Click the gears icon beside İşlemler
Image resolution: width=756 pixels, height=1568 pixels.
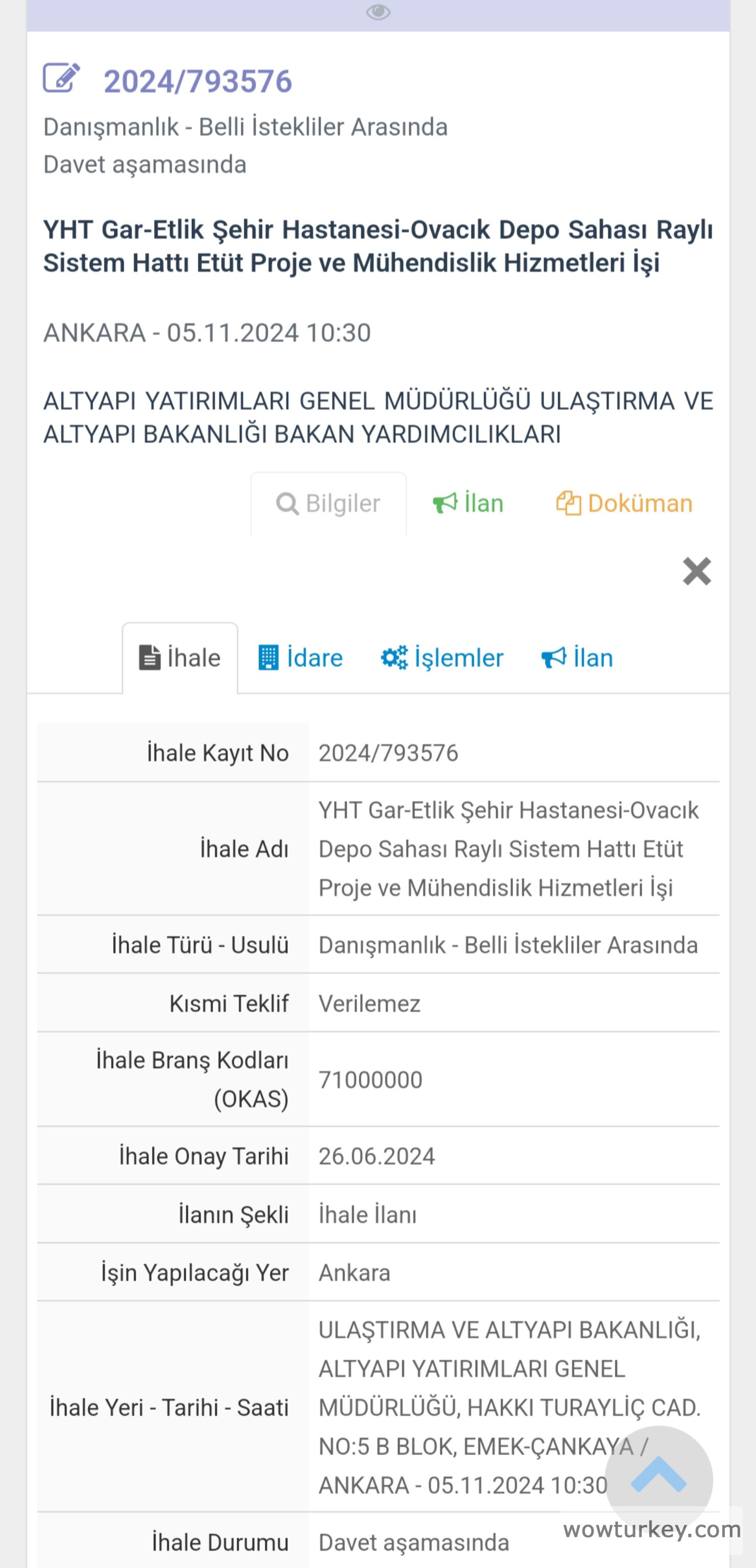point(396,658)
